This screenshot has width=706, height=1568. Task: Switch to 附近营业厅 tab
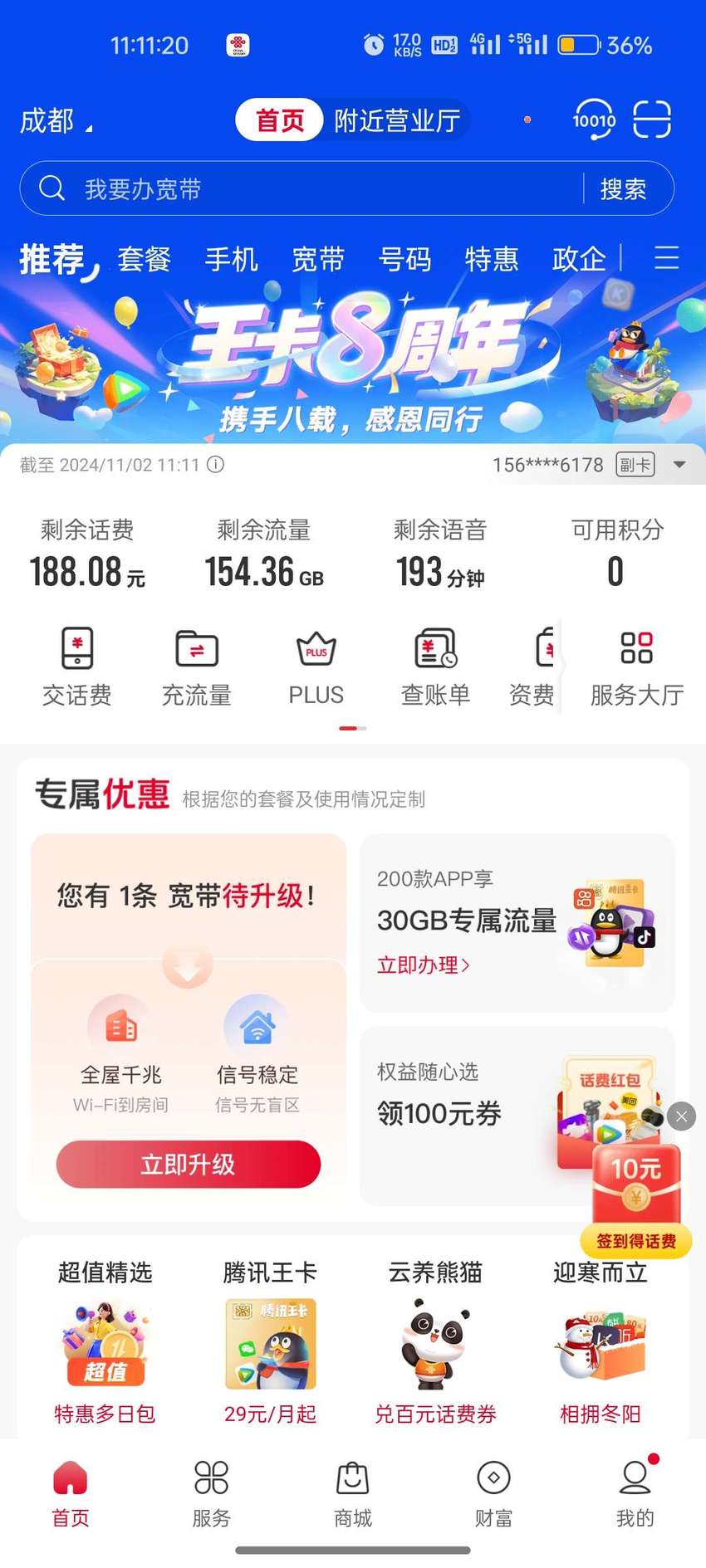(397, 120)
